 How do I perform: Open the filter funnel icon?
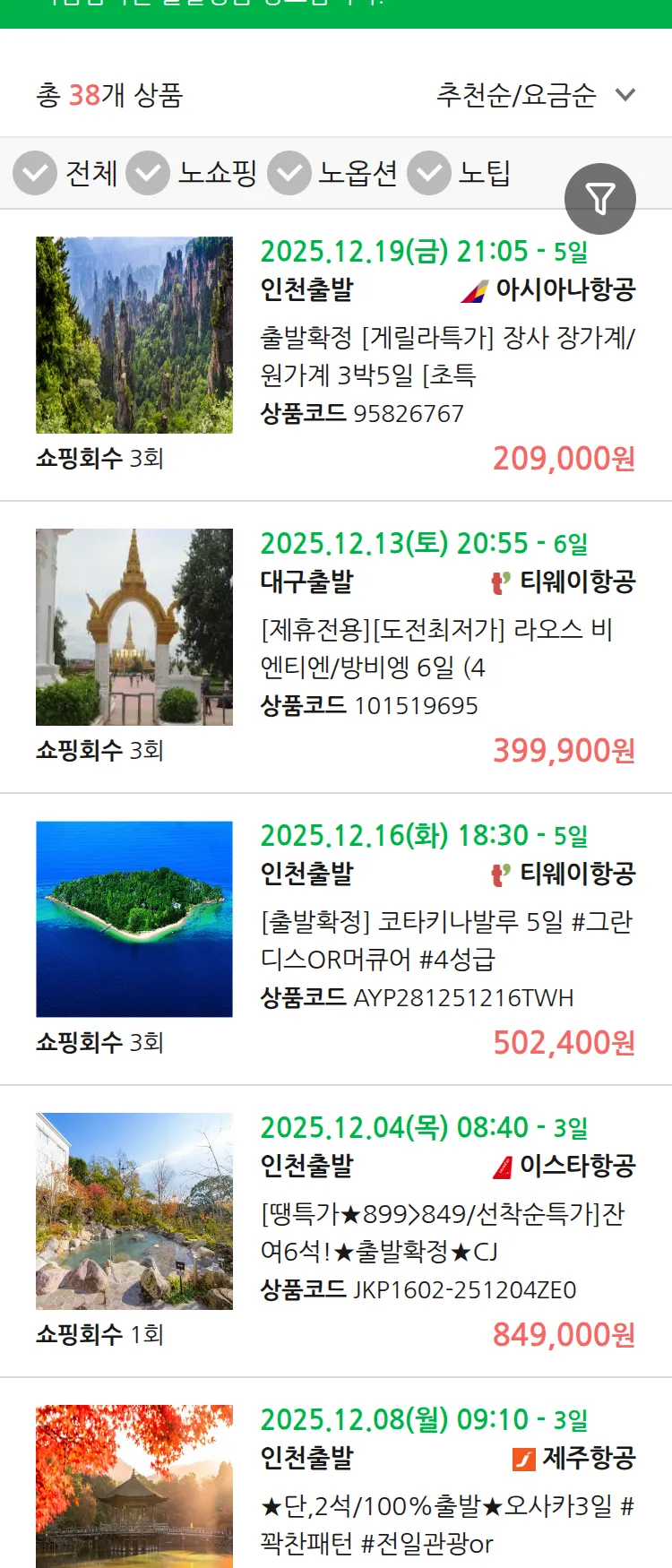600,199
